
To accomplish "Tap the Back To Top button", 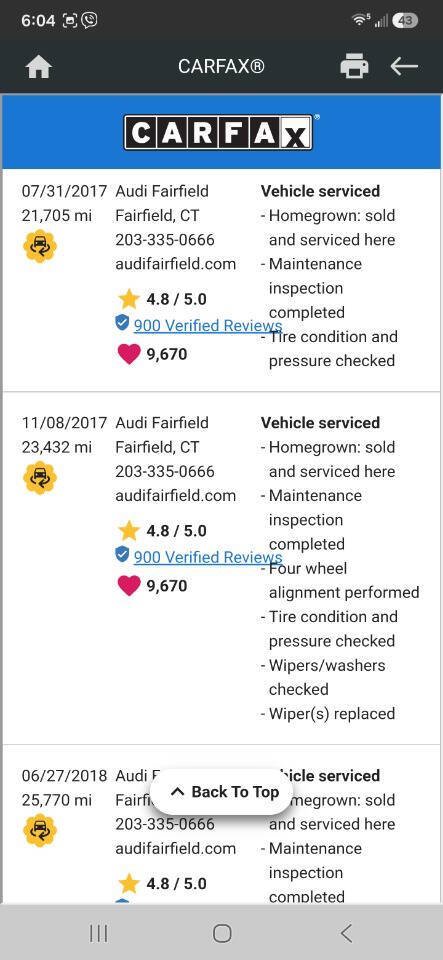I will pyautogui.click(x=222, y=792).
